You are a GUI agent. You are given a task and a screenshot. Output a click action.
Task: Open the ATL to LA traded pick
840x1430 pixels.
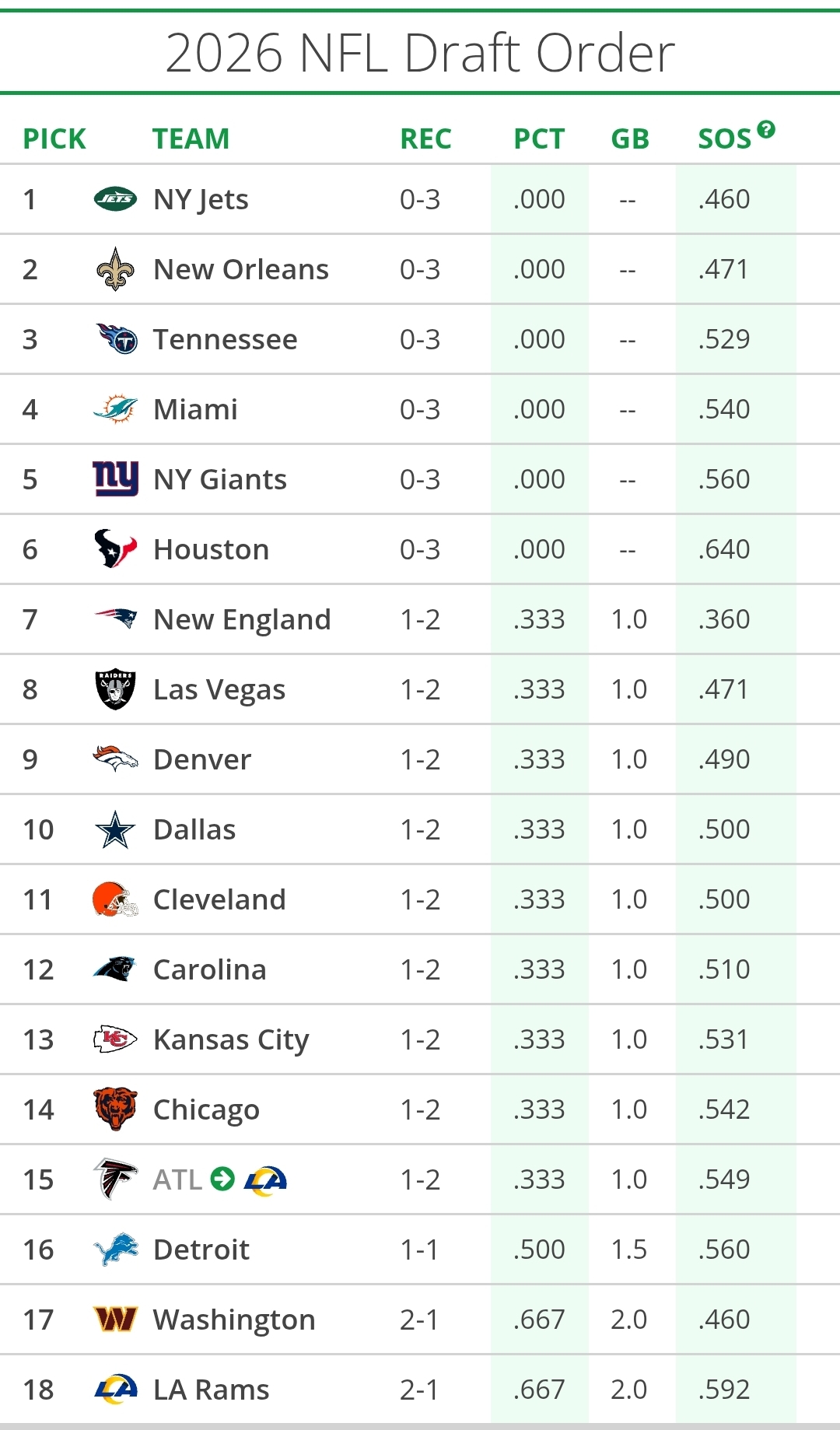pyautogui.click(x=220, y=1179)
